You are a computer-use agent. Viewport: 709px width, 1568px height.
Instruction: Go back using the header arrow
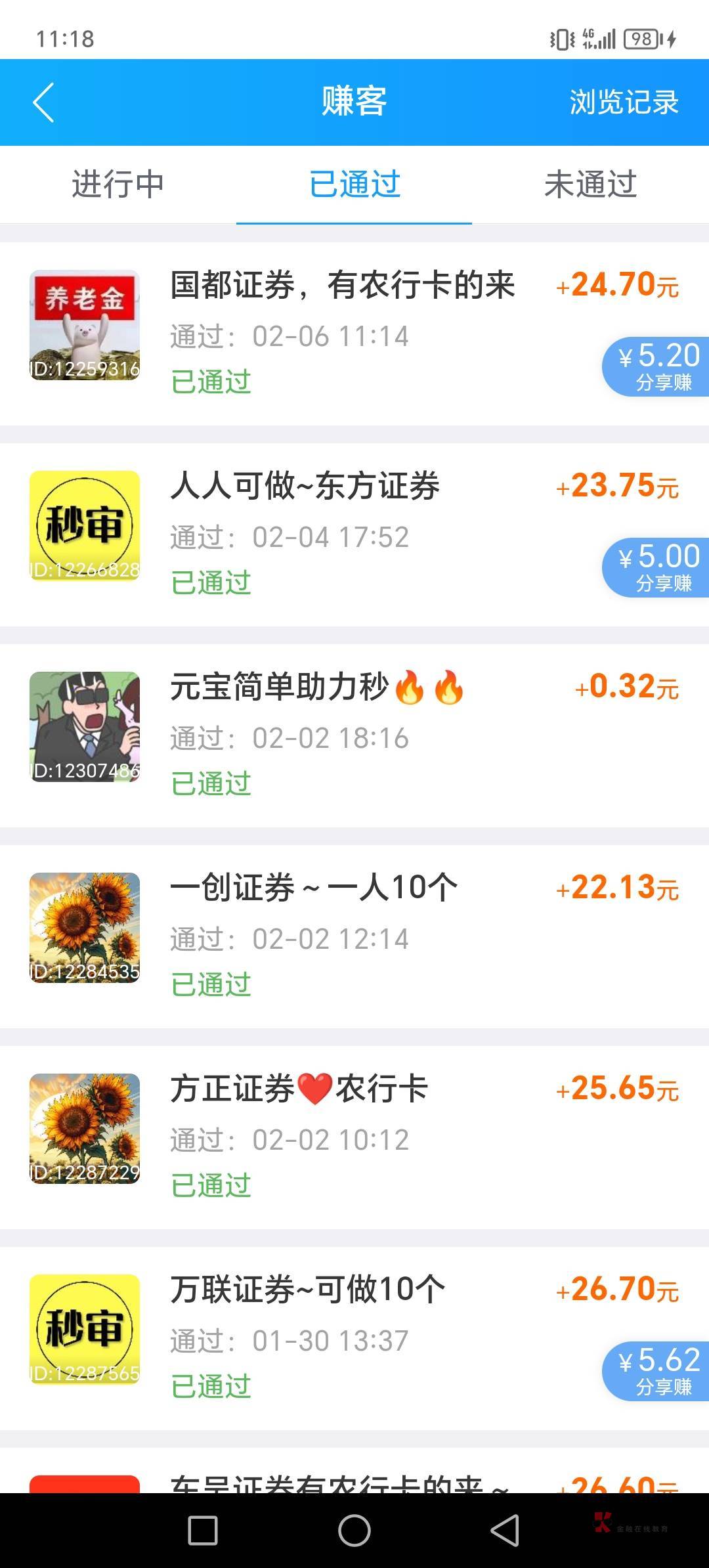[43, 102]
